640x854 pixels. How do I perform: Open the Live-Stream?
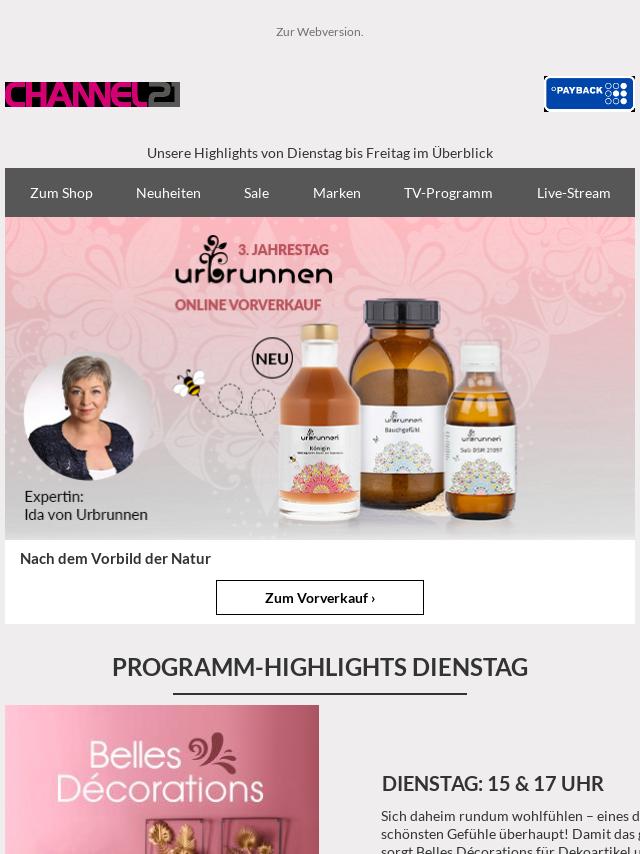coord(573,193)
